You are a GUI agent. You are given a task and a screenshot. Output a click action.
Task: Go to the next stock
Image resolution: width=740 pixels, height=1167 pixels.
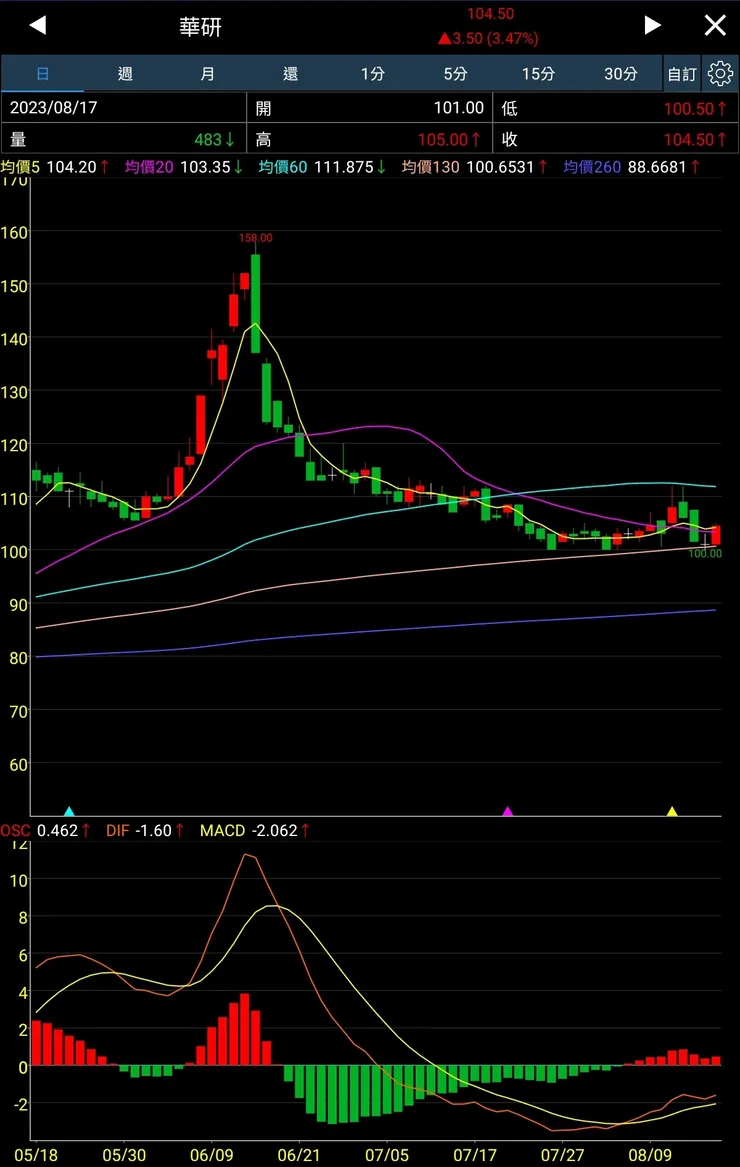pyautogui.click(x=652, y=26)
